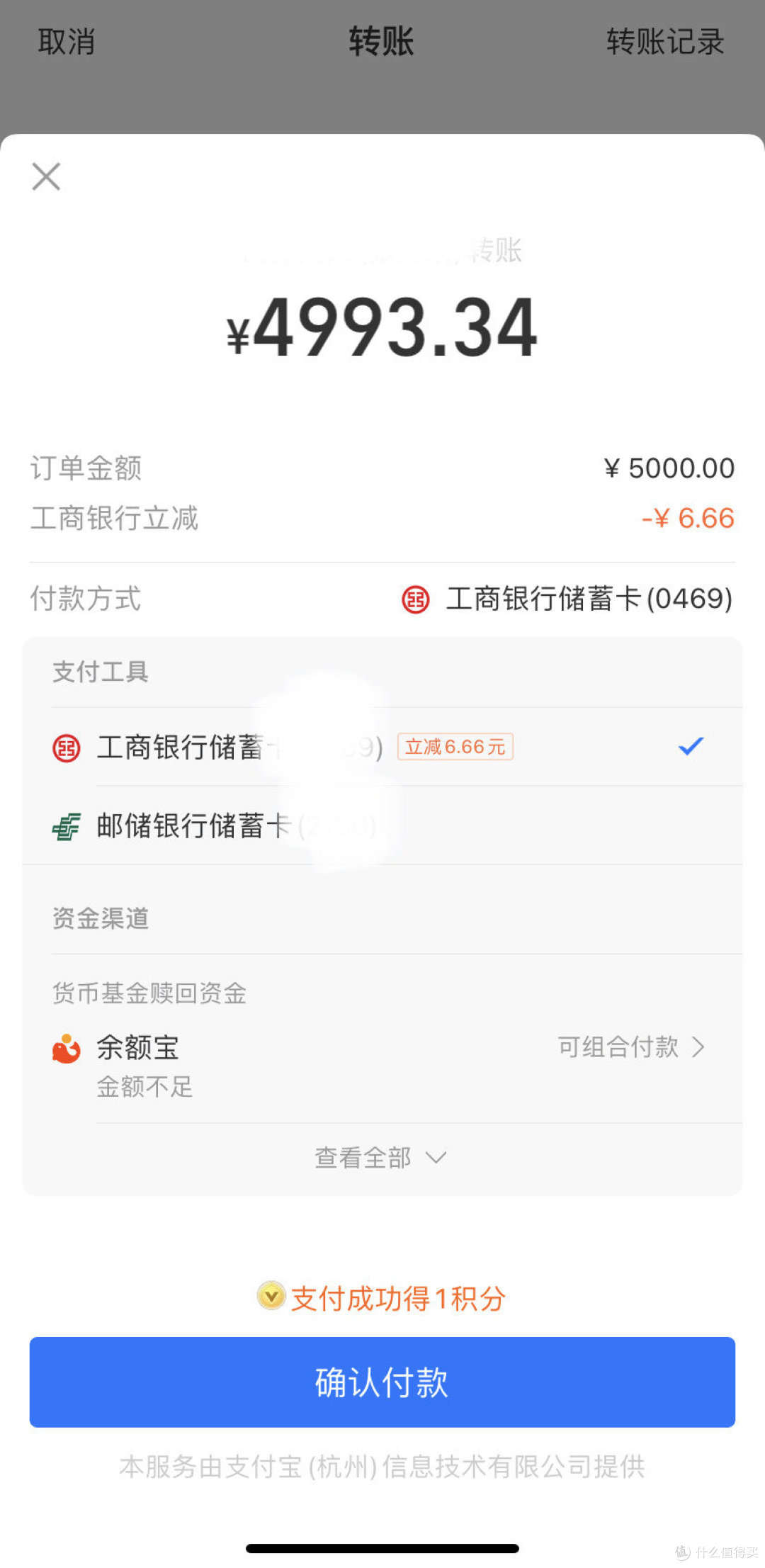This screenshot has height=1568, width=765.
Task: Open 转账记录 transfer history
Action: click(664, 42)
